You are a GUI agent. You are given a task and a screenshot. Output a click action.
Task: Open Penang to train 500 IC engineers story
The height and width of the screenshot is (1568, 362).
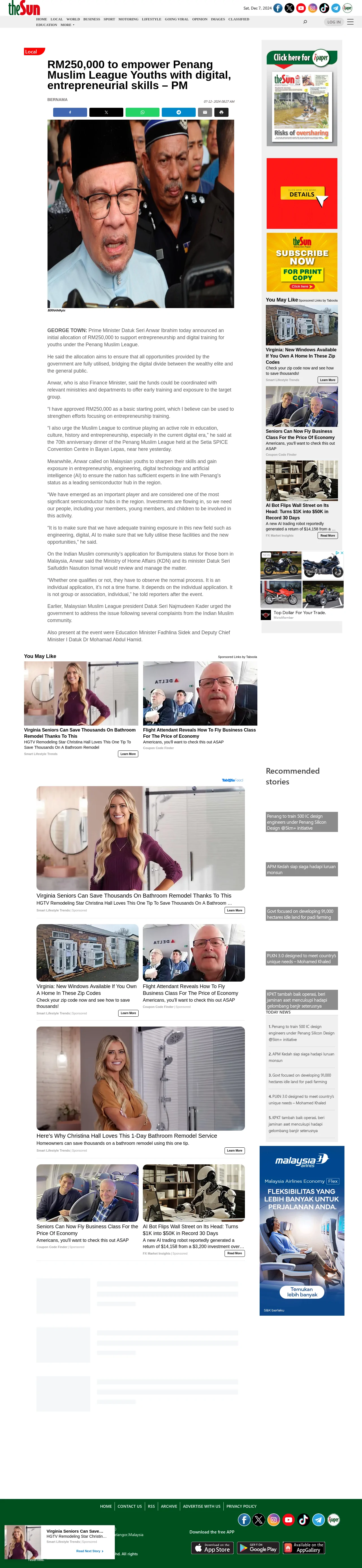(x=301, y=822)
